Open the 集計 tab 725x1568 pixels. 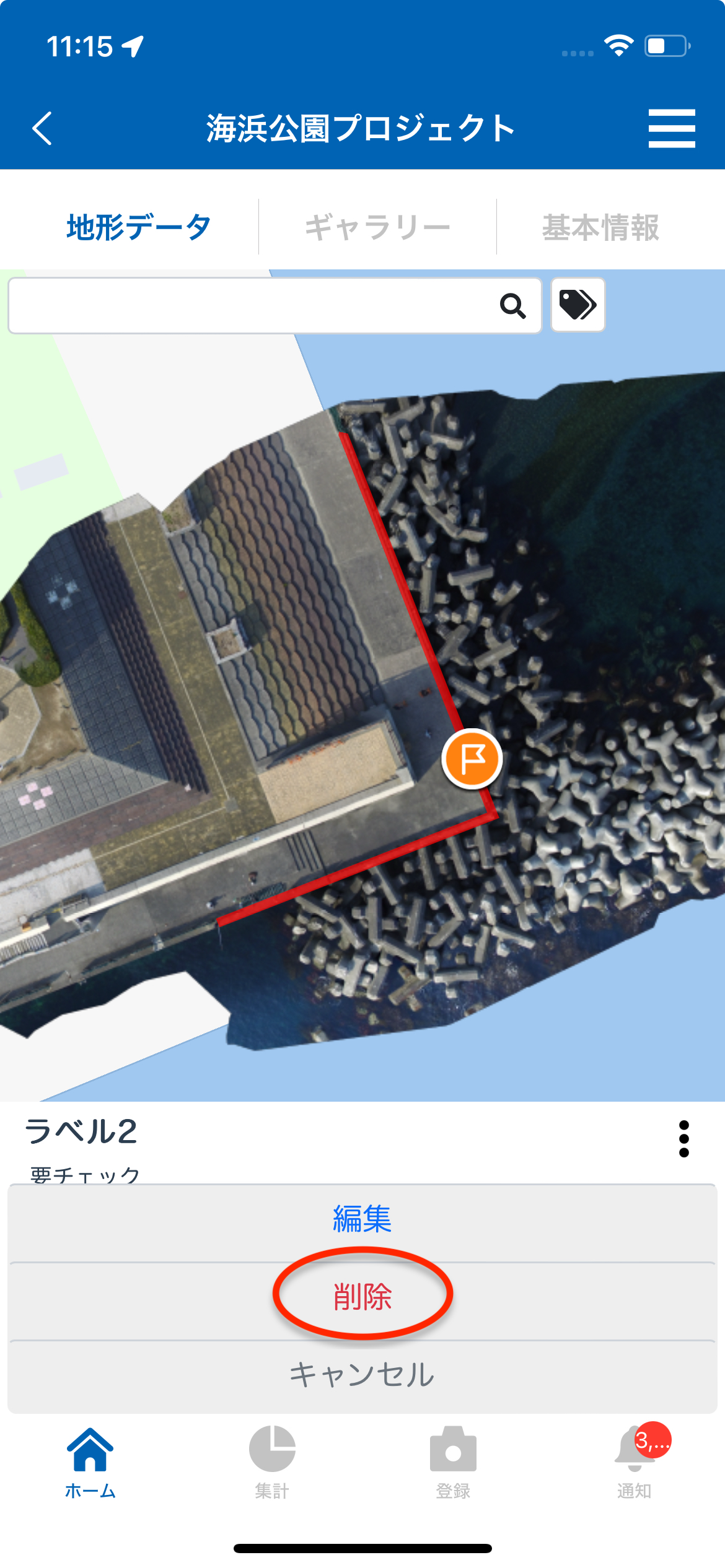pyautogui.click(x=272, y=1463)
